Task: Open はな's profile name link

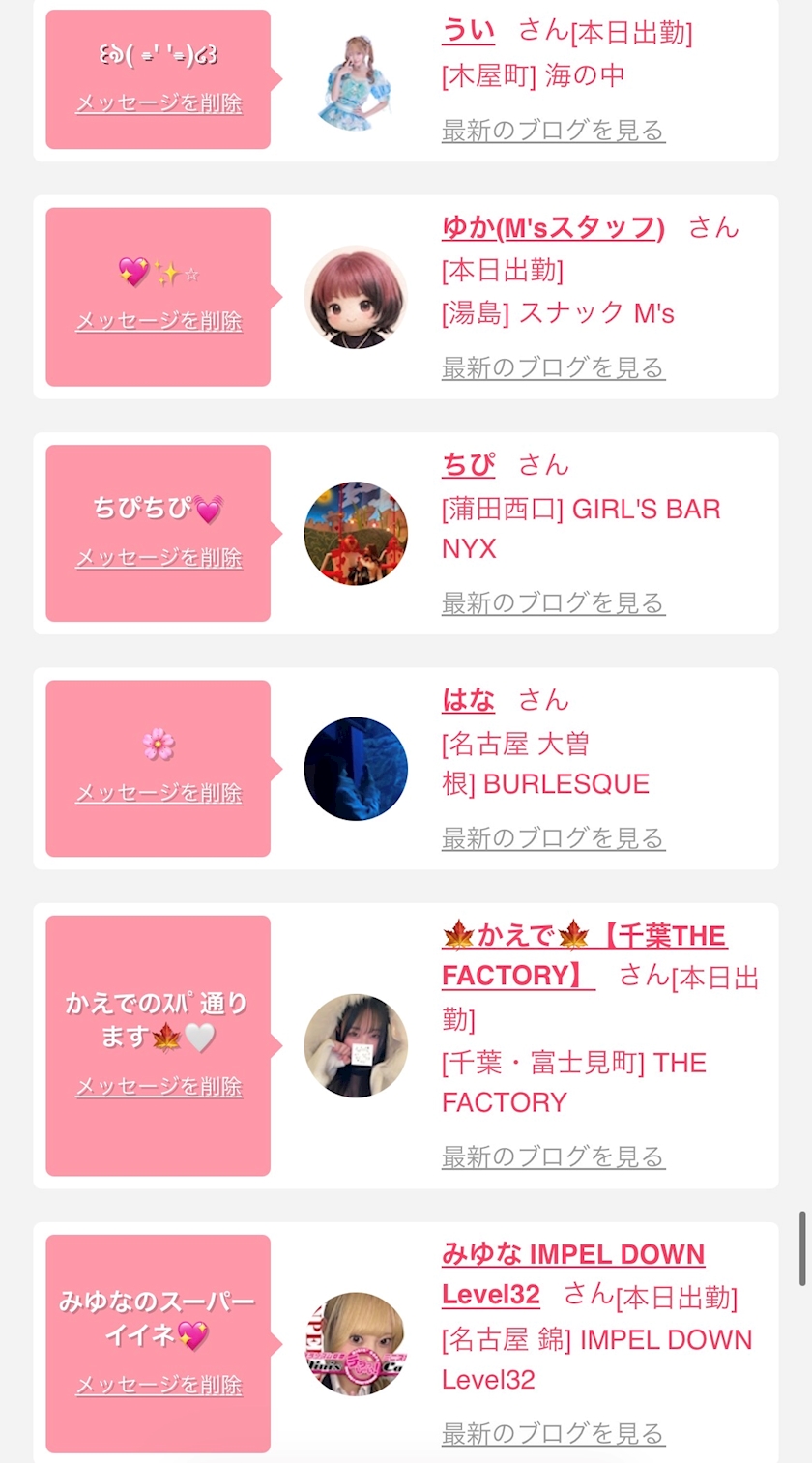Action: 468,700
